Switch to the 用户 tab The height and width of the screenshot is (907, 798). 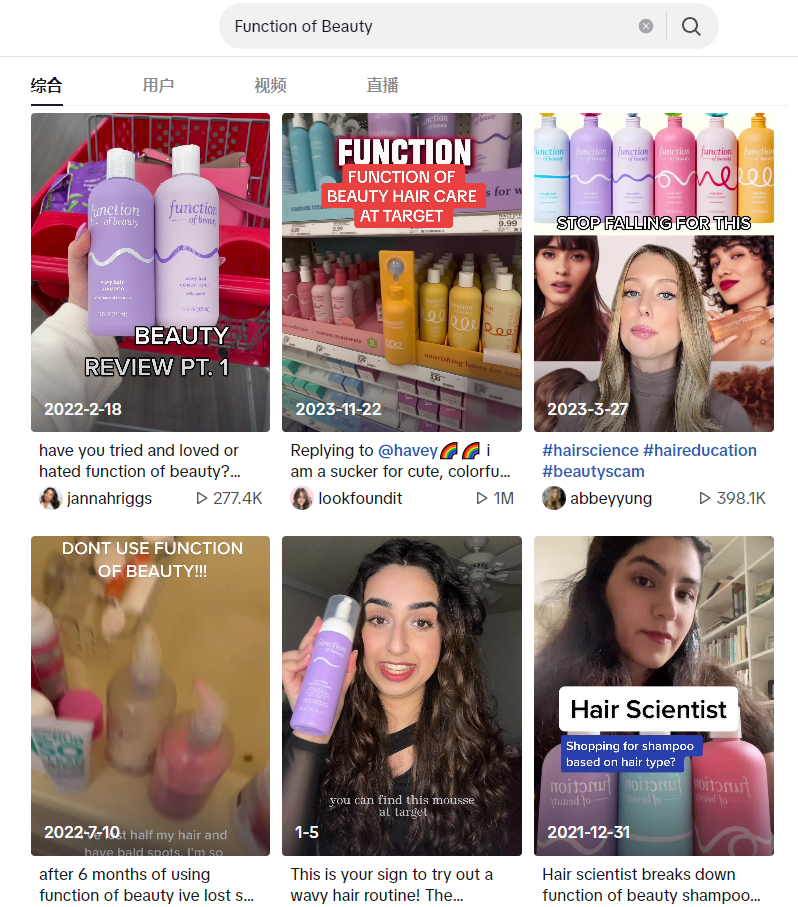[x=158, y=85]
